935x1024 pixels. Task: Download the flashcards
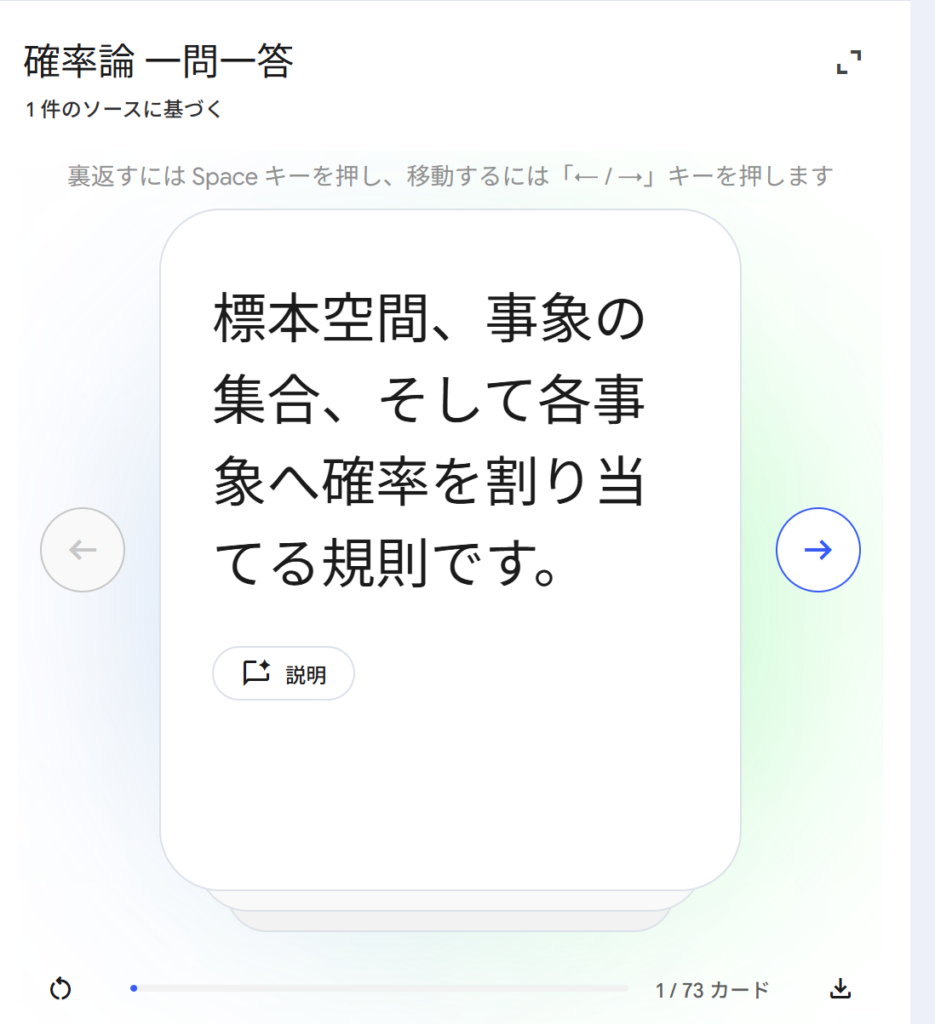[x=840, y=990]
